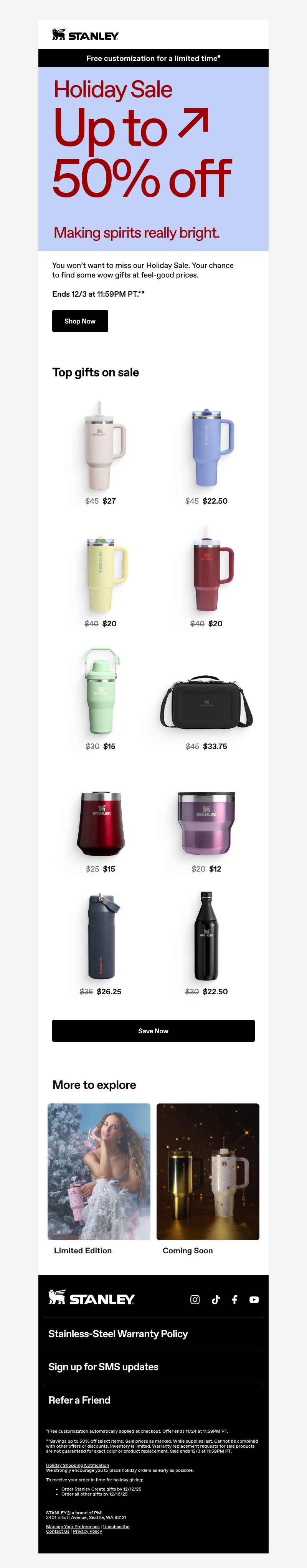Tap the Save Now button
The height and width of the screenshot is (1568, 307).
pyautogui.click(x=153, y=1031)
